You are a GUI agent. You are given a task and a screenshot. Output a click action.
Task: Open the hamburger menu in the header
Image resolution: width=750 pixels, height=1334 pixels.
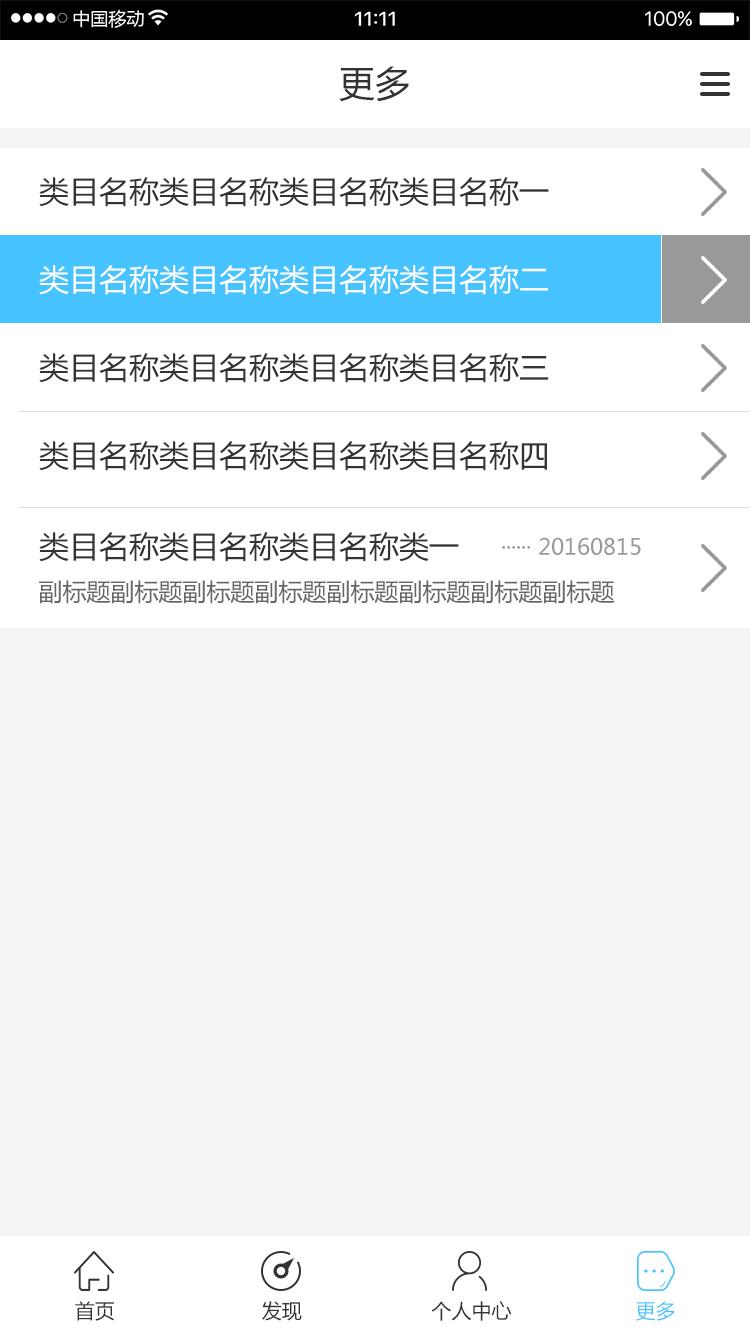[x=714, y=84]
